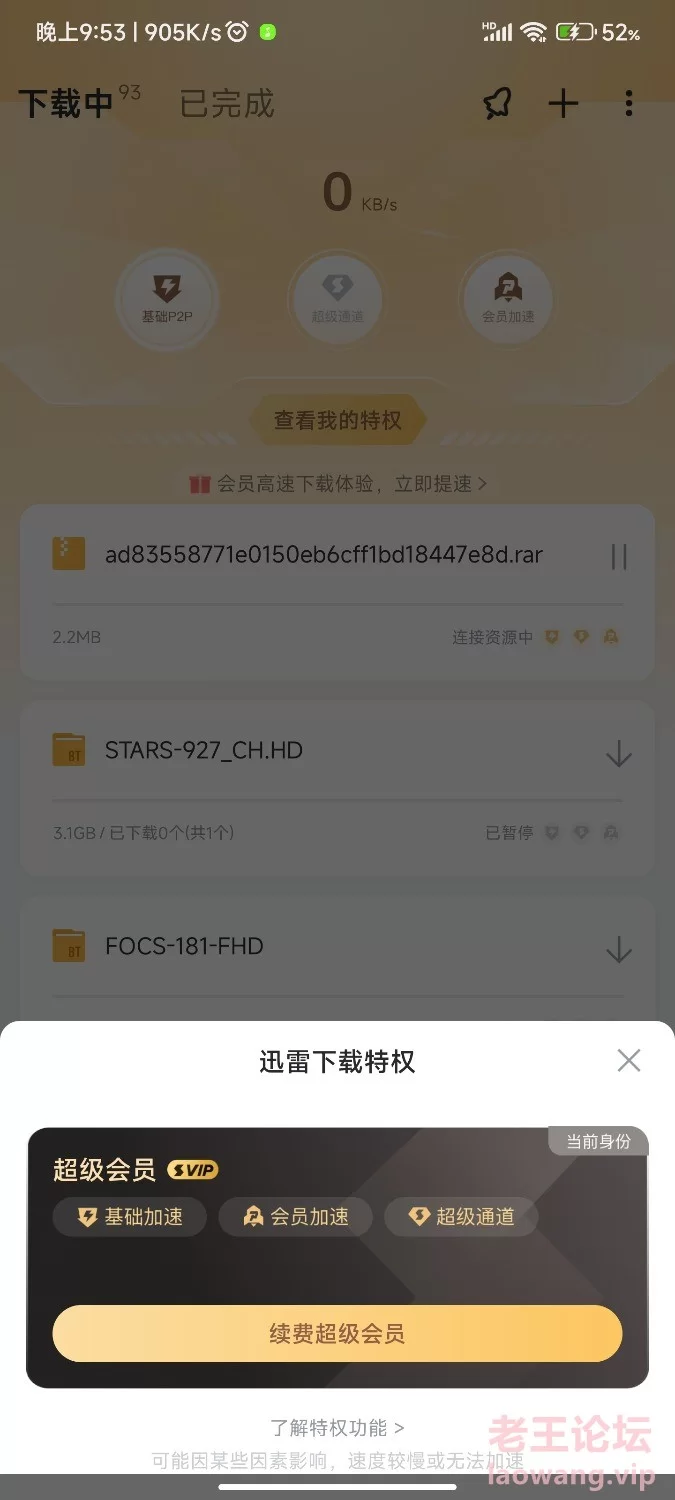This screenshot has height=1500, width=675.
Task: Resume the STARS-927_CH.HD download
Action: pyautogui.click(x=619, y=753)
